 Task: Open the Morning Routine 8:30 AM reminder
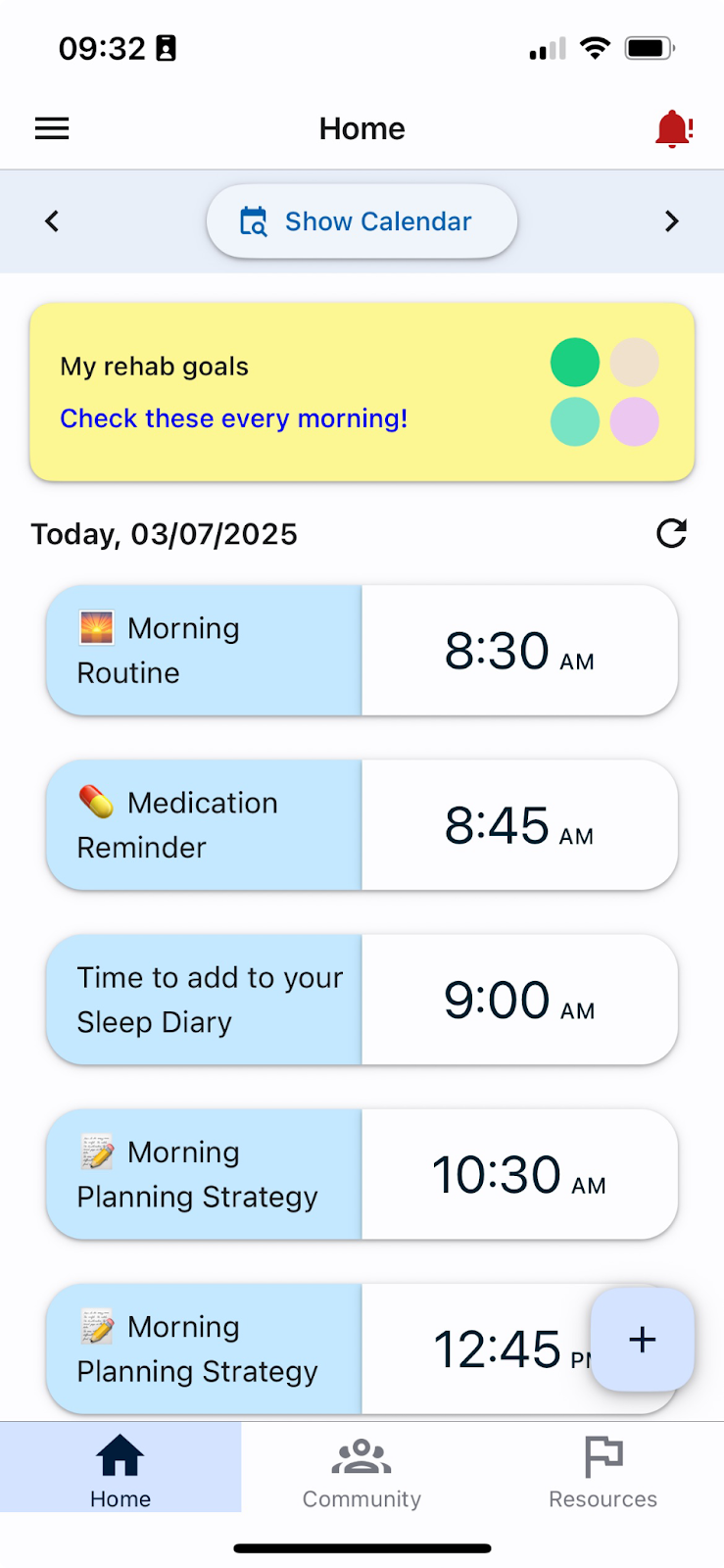(362, 651)
